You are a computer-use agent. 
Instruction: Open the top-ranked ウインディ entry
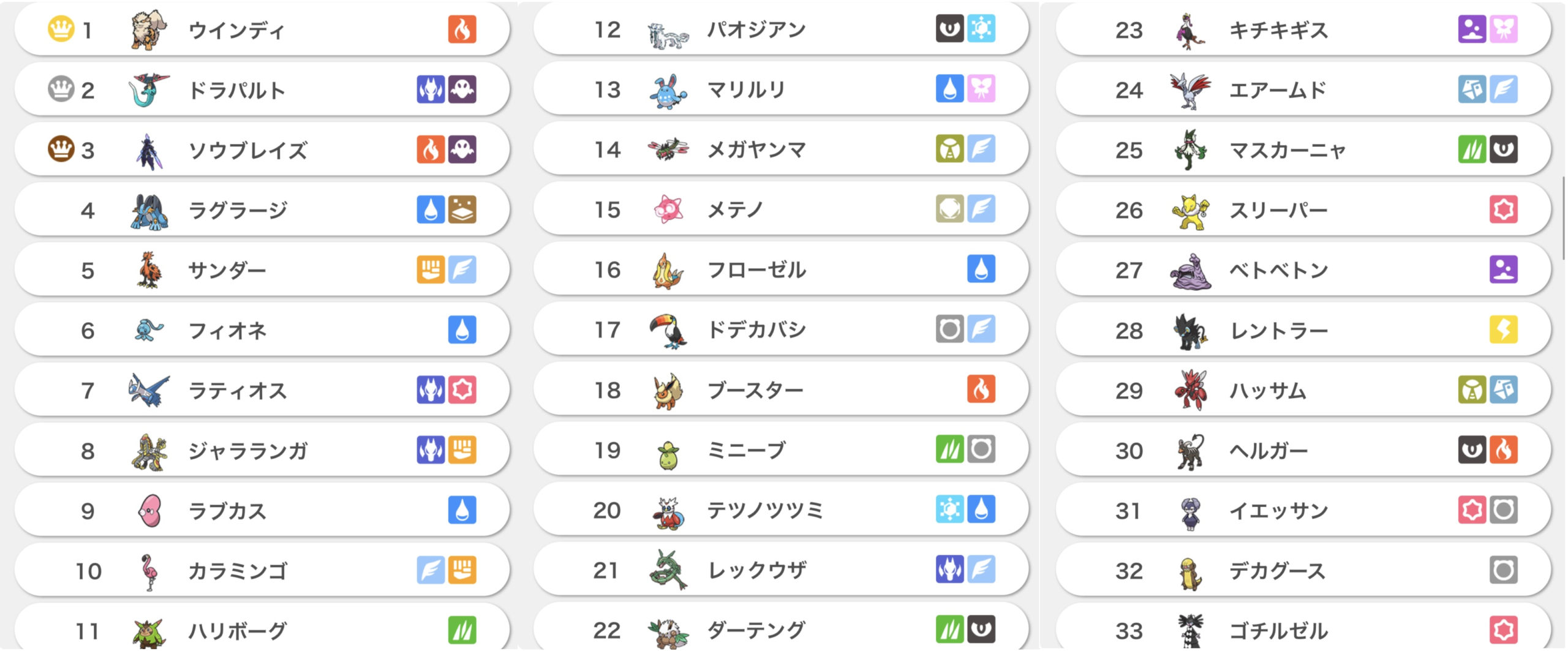tap(236, 30)
